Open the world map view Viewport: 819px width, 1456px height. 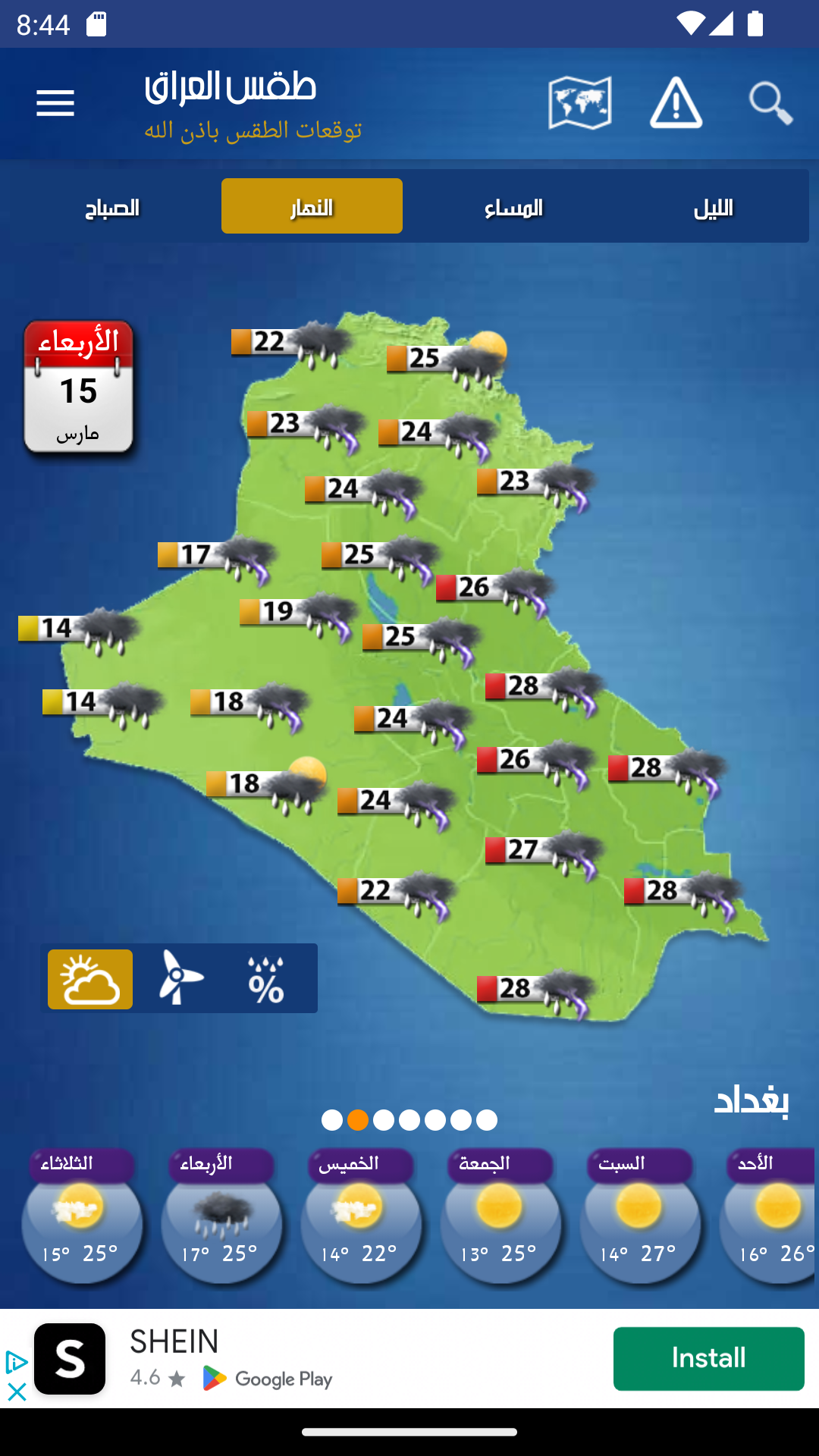580,103
